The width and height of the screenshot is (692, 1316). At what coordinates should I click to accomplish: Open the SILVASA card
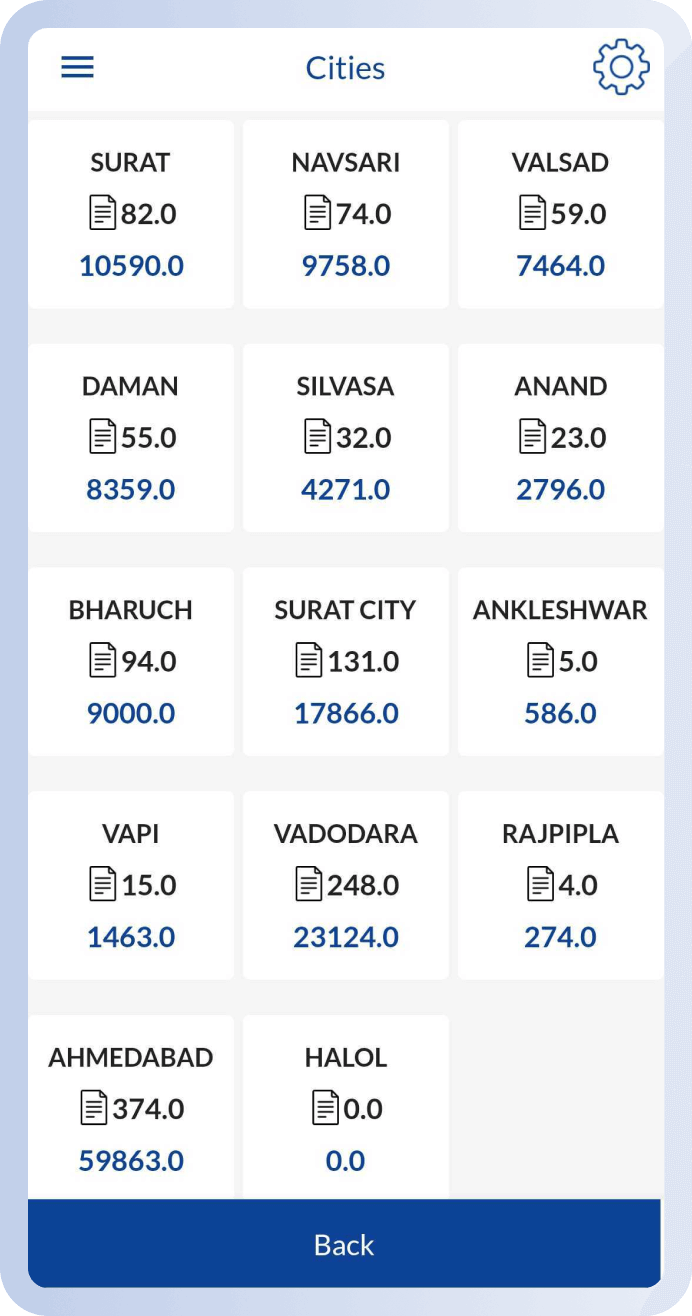[346, 438]
